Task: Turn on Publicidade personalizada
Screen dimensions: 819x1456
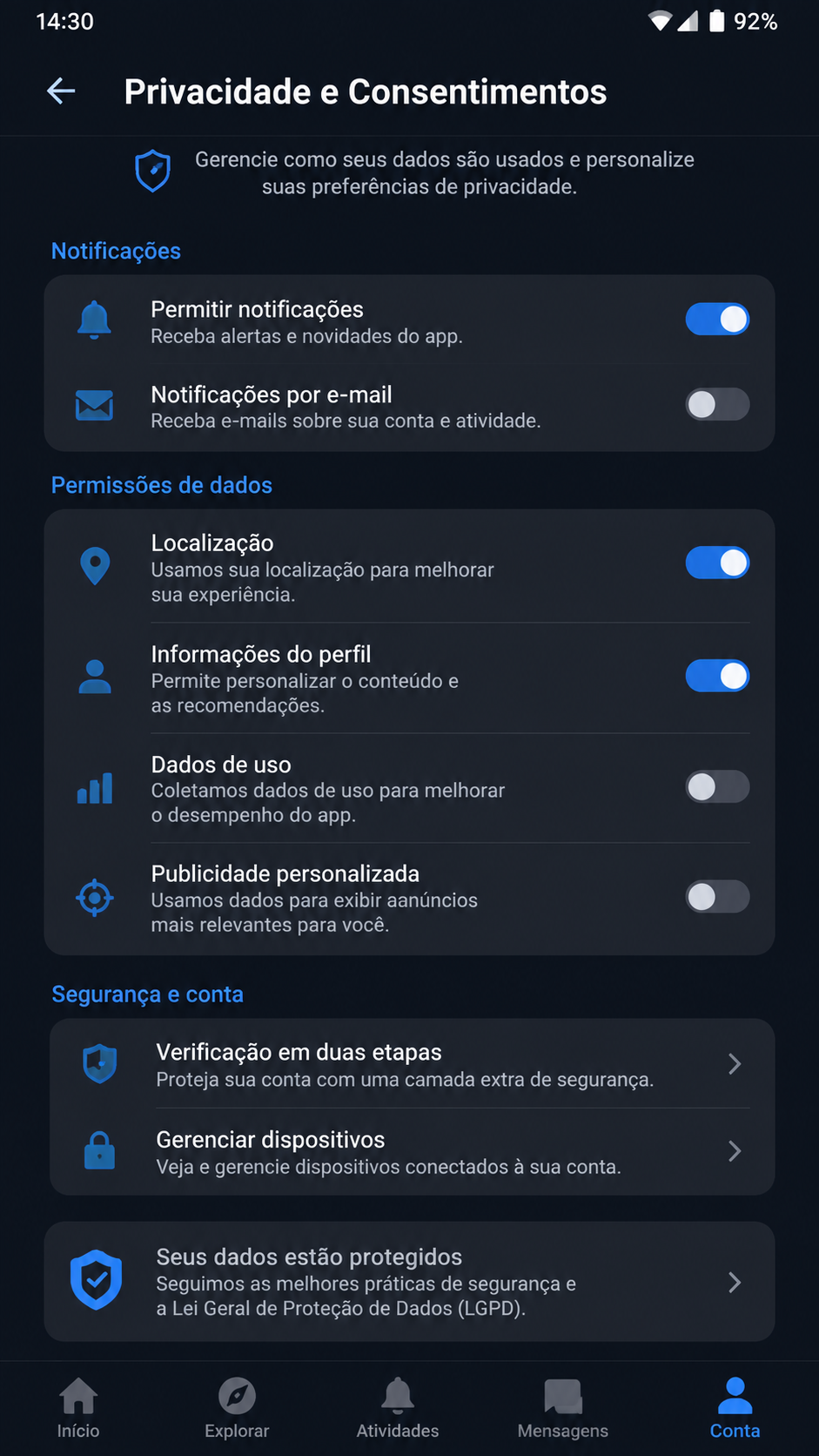Action: [717, 896]
